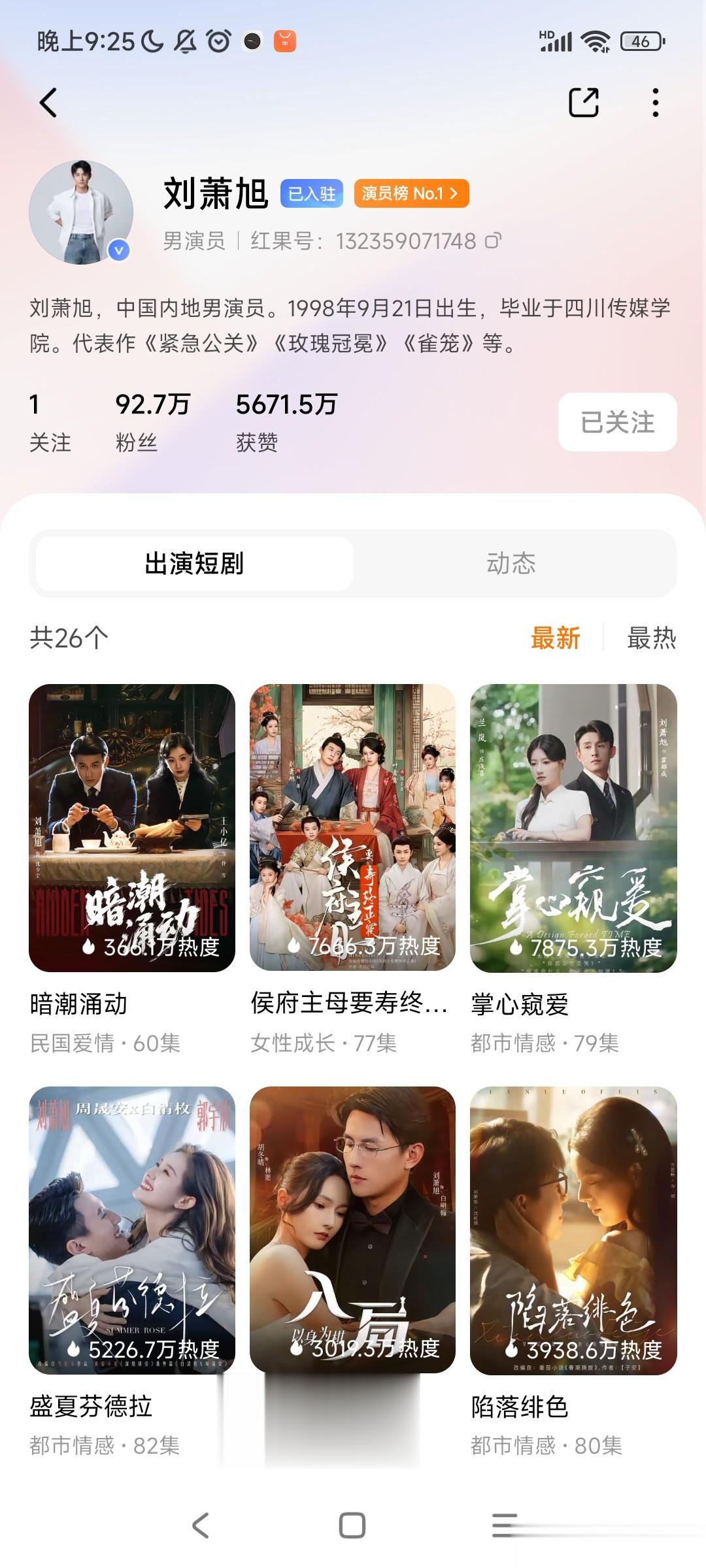Sort short dramas by 最新

(x=555, y=638)
